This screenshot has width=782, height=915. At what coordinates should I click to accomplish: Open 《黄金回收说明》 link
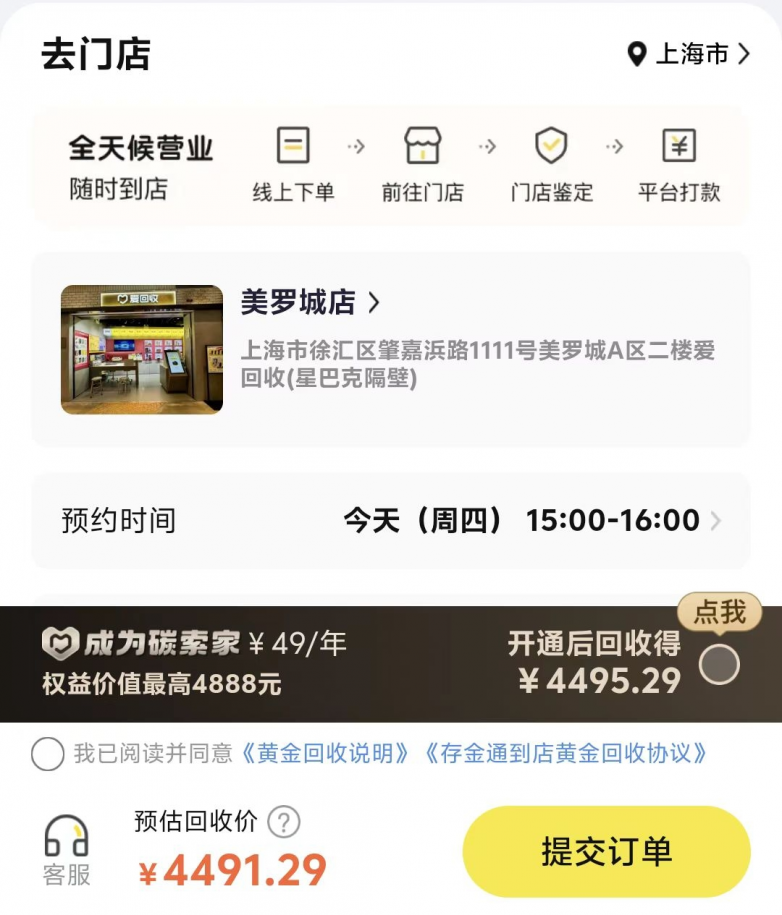(x=326, y=753)
